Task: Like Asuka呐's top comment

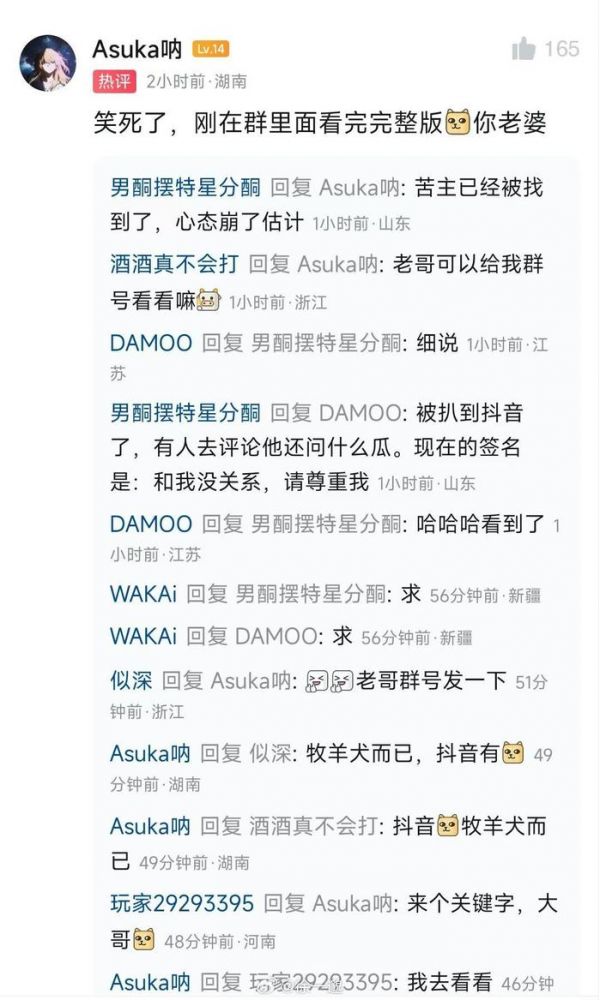Action: tap(524, 48)
